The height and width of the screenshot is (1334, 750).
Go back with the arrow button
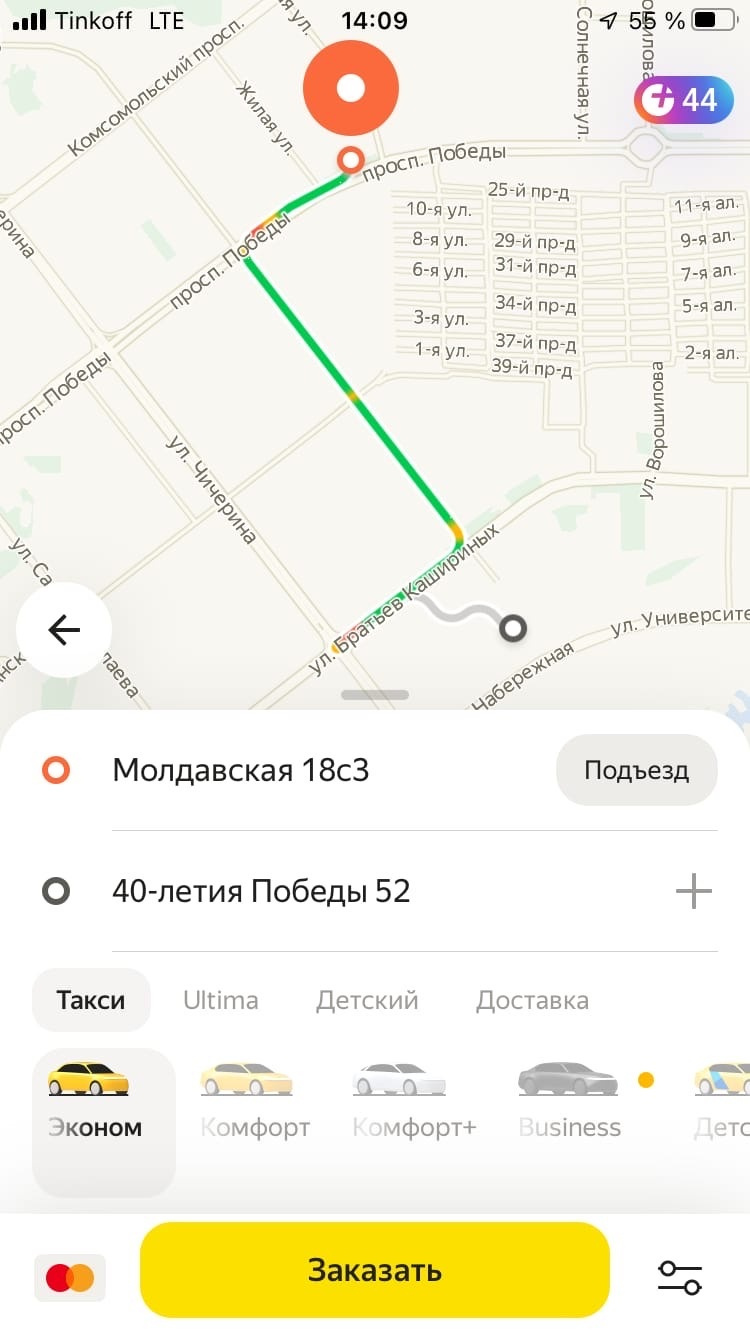click(x=64, y=630)
